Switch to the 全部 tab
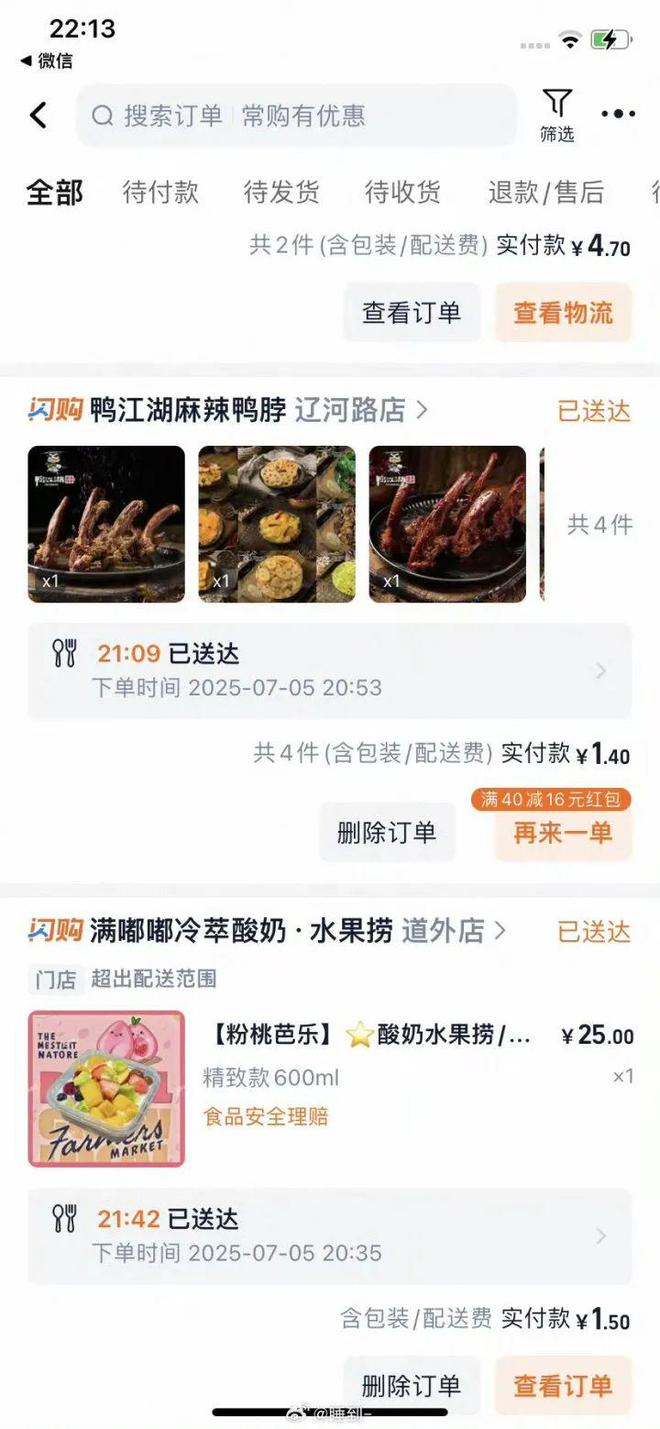Image resolution: width=660 pixels, height=1429 pixels. tap(54, 192)
